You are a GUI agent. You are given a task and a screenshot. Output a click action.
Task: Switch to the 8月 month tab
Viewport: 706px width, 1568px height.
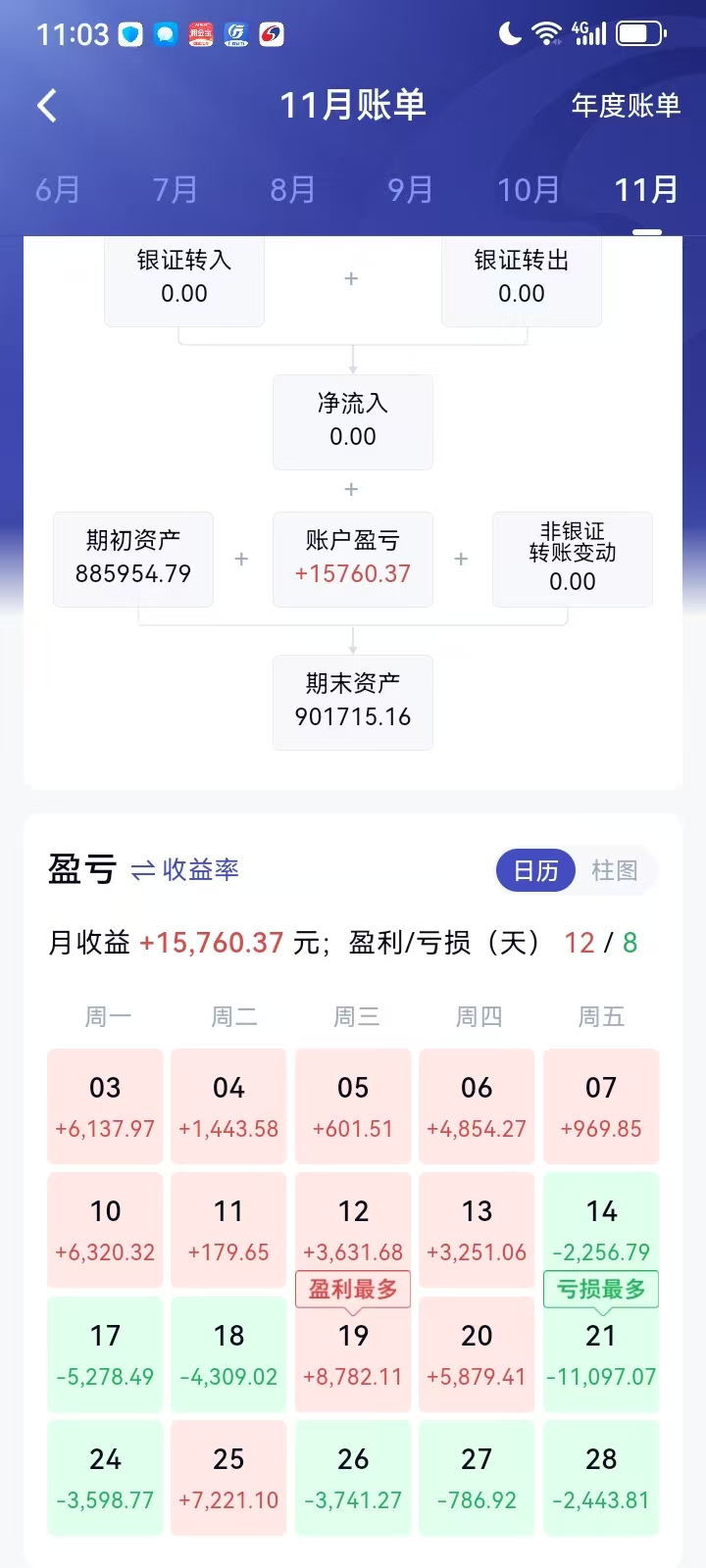[x=293, y=189]
